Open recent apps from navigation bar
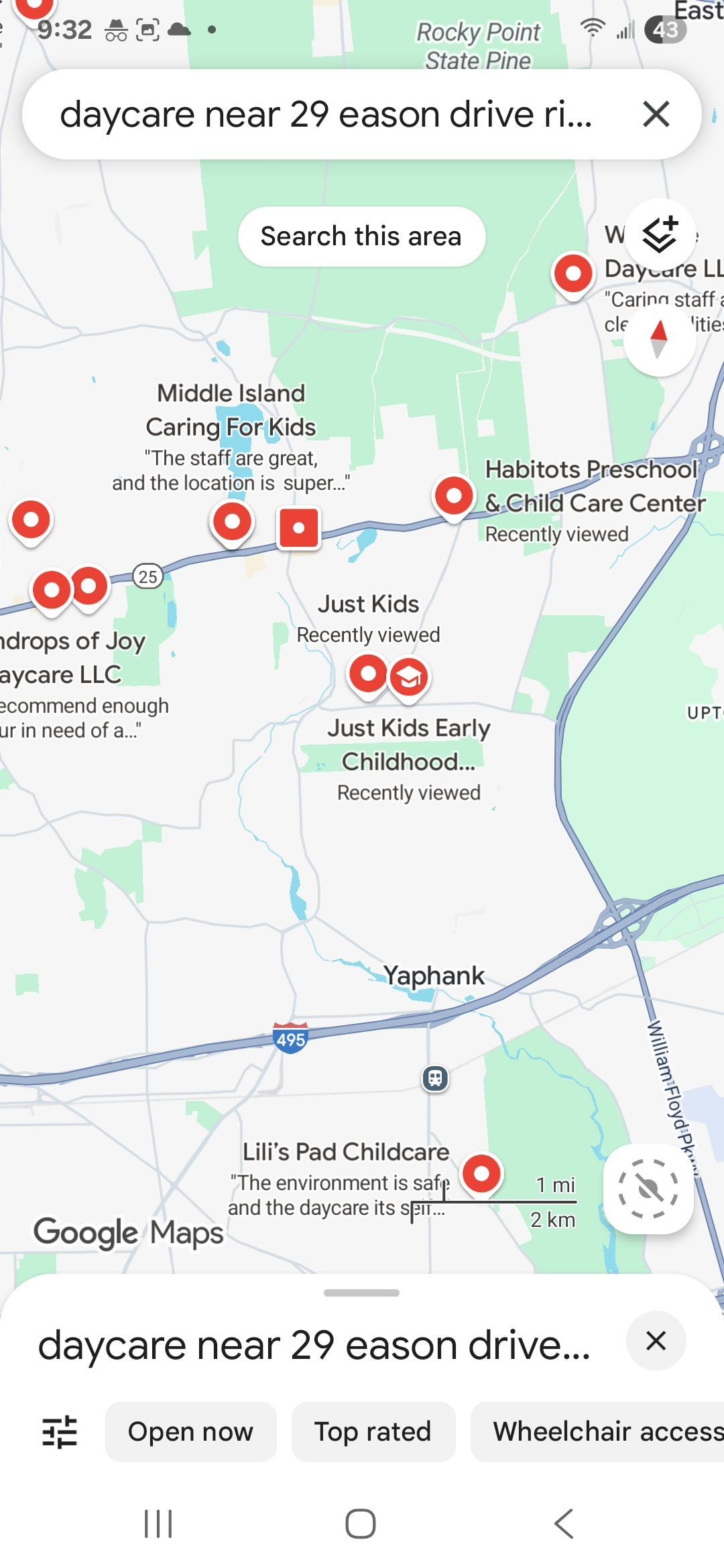Image resolution: width=724 pixels, height=1568 pixels. 158,1524
